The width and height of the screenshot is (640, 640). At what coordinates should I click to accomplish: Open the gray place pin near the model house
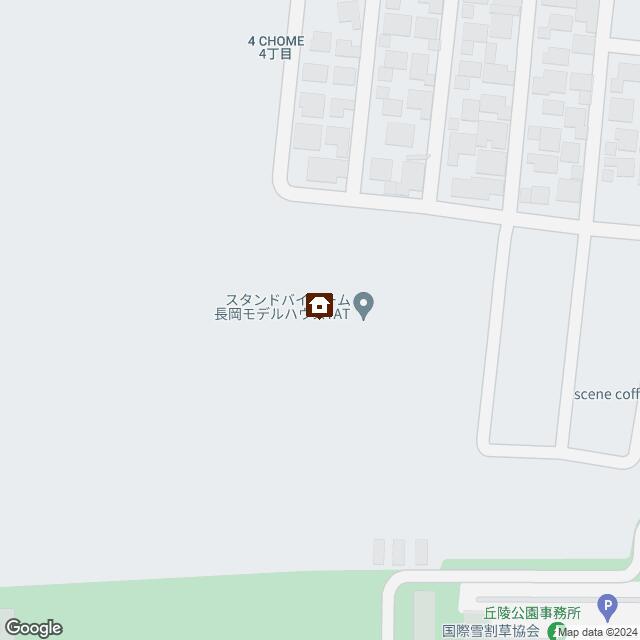click(365, 304)
